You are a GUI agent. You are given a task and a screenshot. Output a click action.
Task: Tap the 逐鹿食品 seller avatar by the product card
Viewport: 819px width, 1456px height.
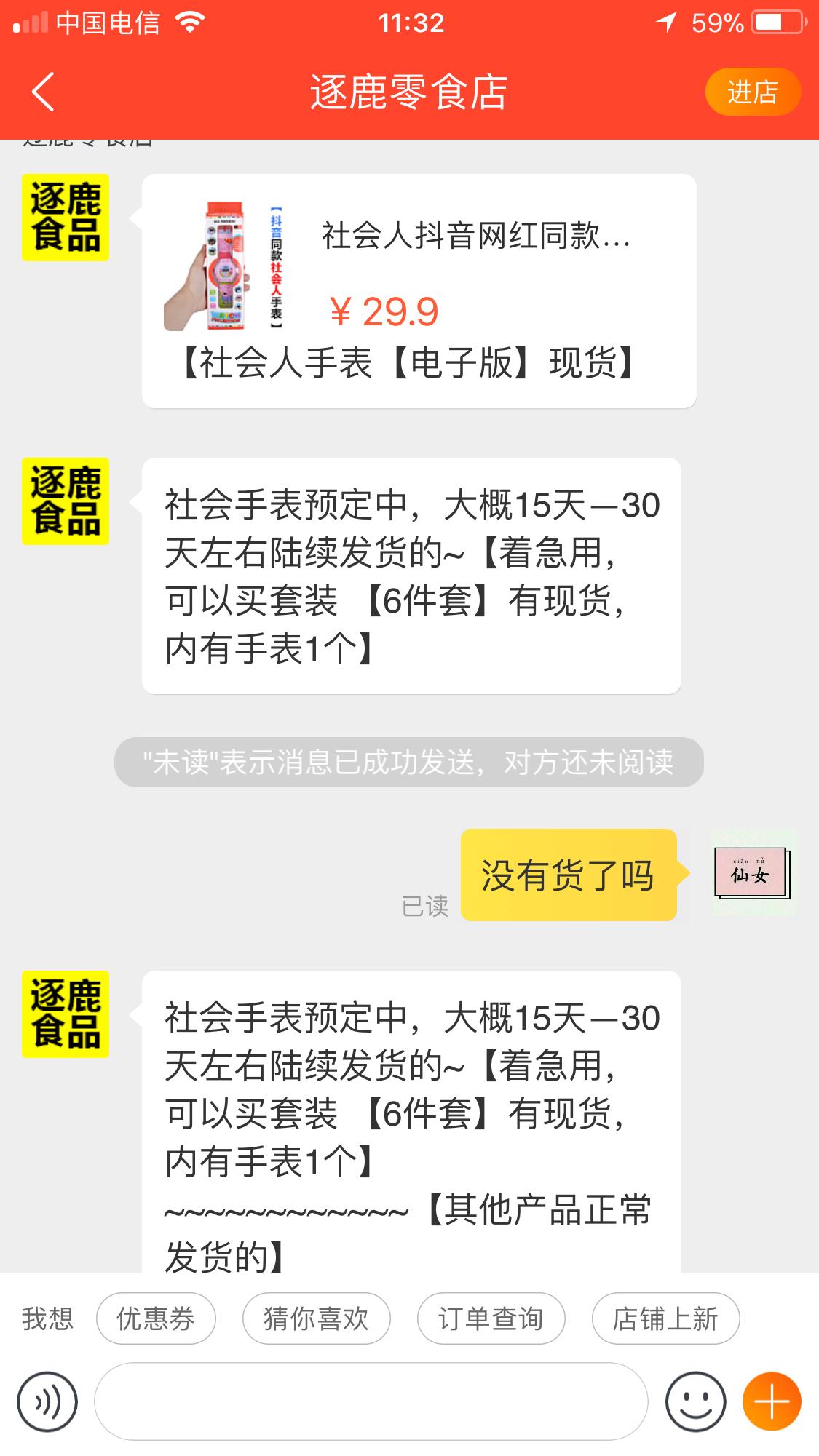(66, 218)
